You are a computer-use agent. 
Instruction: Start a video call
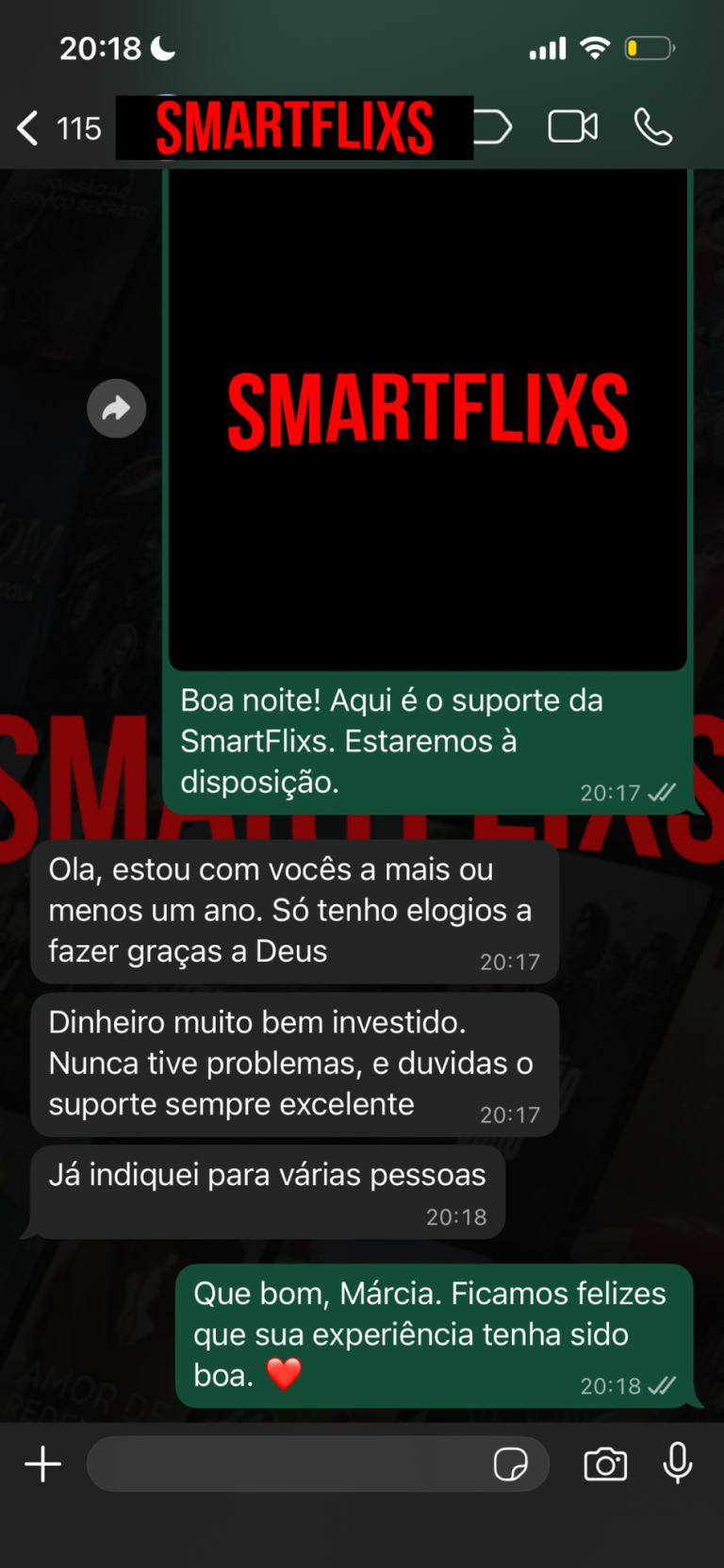[x=572, y=127]
